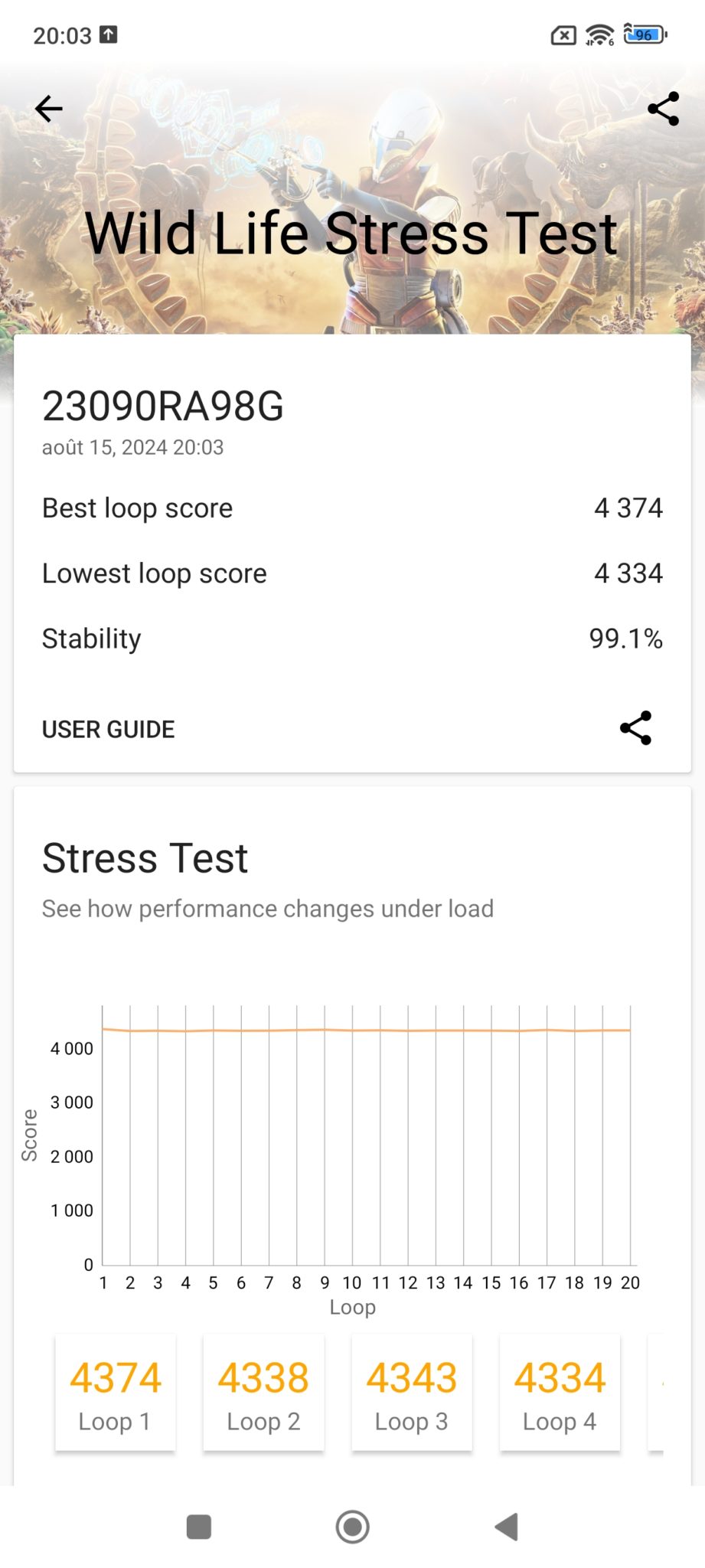The height and width of the screenshot is (1568, 705).
Task: Share results via top-right share icon
Action: tap(663, 109)
